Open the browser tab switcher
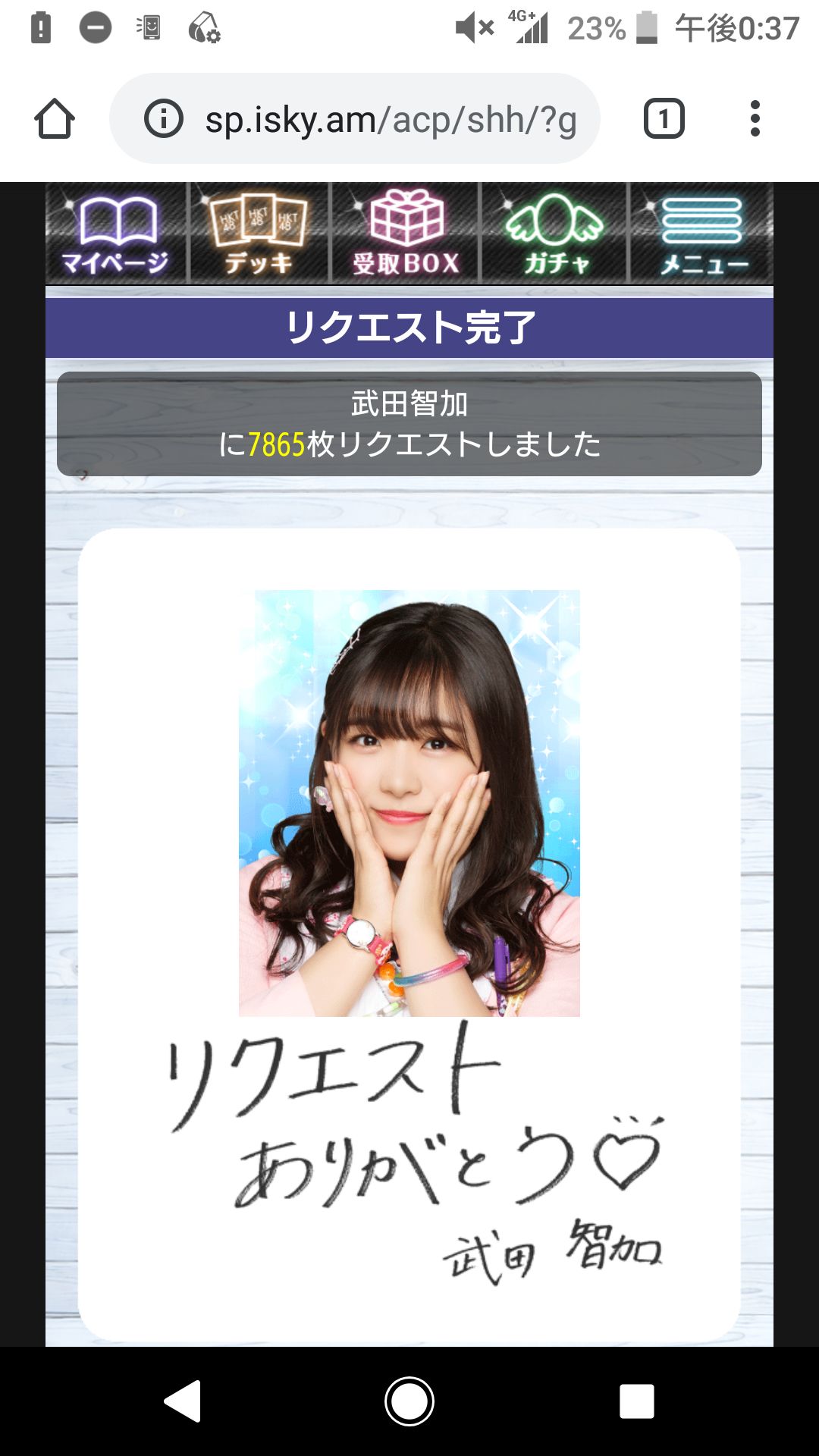Screen dimensions: 819x1456 pyautogui.click(x=664, y=119)
